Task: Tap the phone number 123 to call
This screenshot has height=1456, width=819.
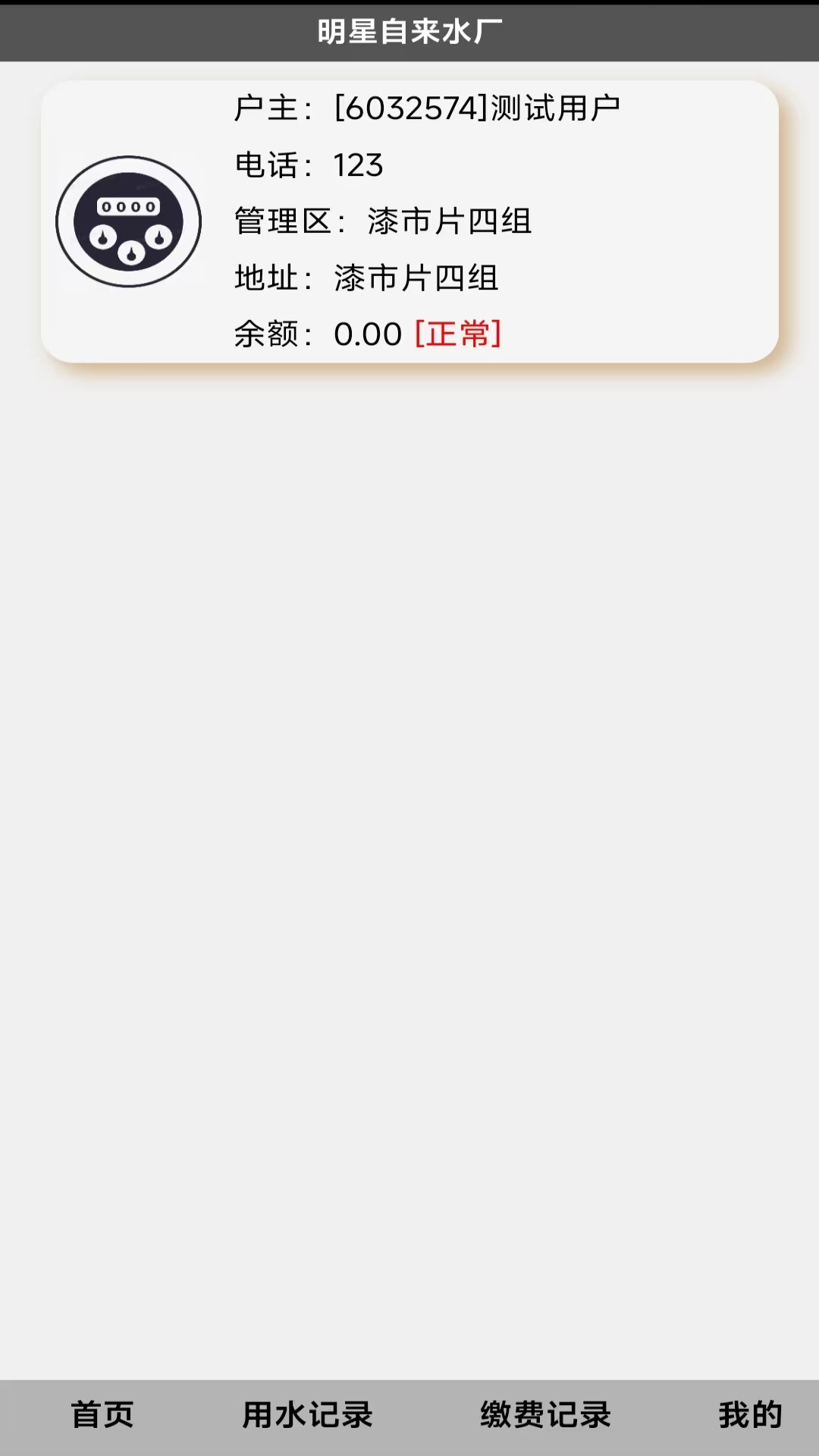Action: 360,165
